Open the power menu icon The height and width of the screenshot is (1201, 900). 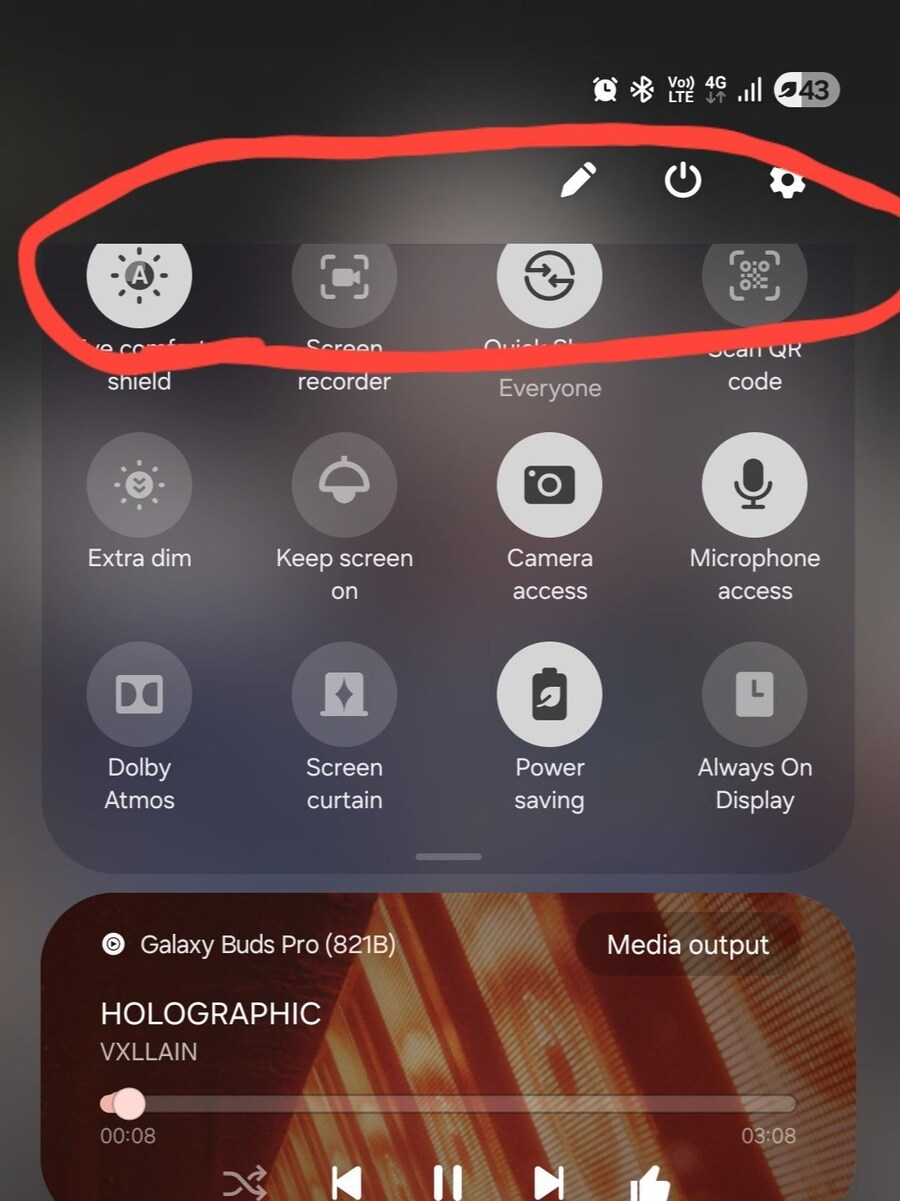coord(683,181)
